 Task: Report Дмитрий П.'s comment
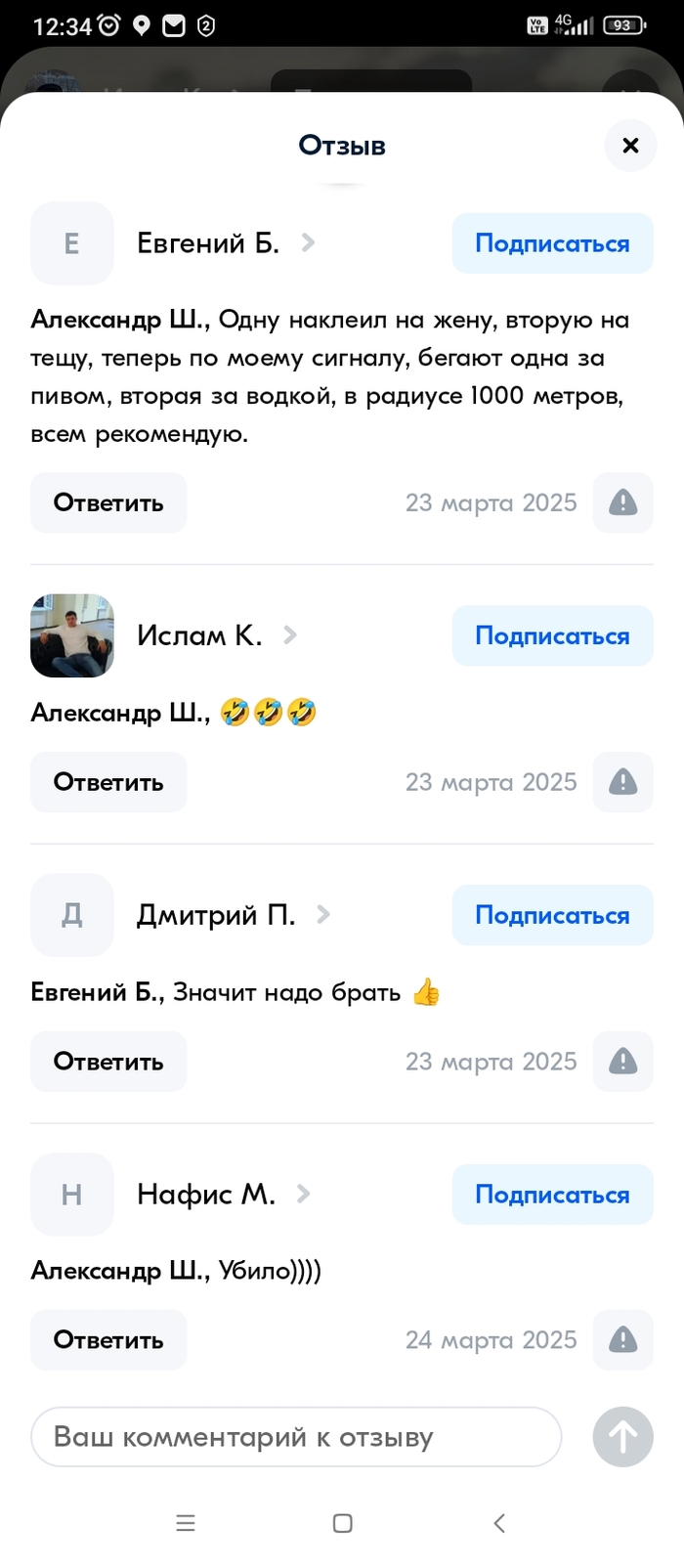point(622,1062)
